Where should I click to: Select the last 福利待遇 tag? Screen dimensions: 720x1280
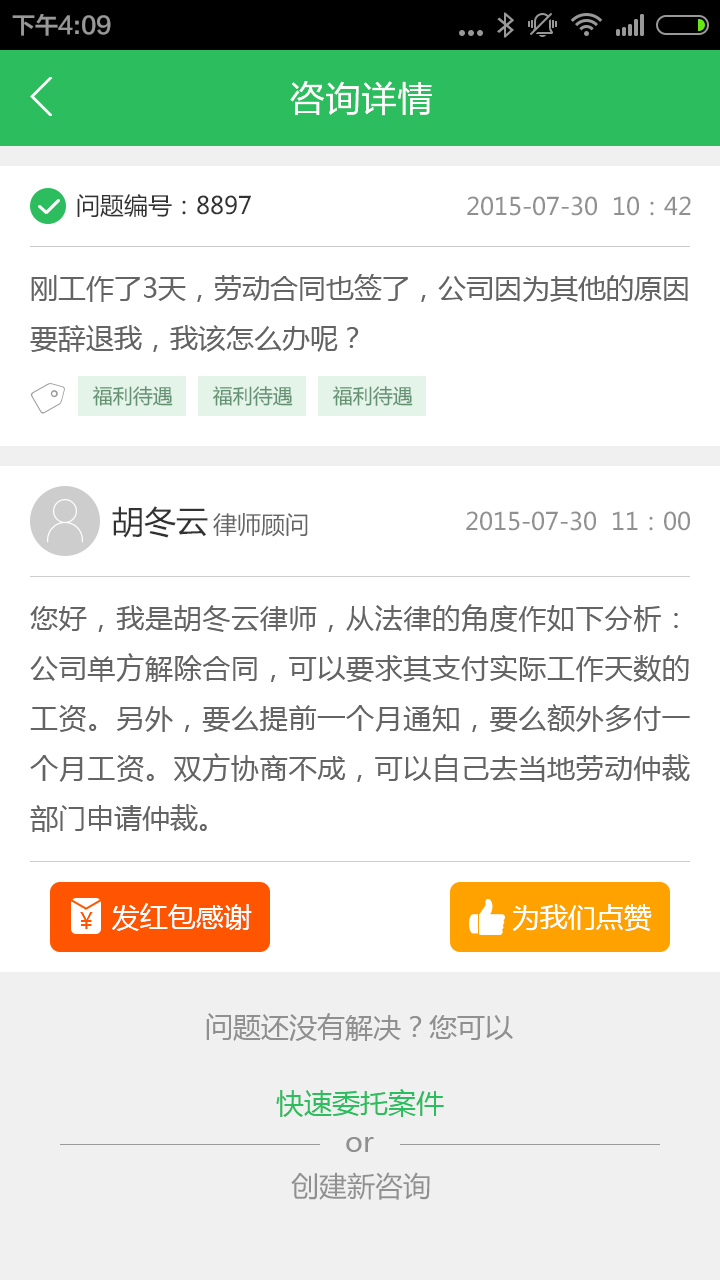pyautogui.click(x=371, y=395)
